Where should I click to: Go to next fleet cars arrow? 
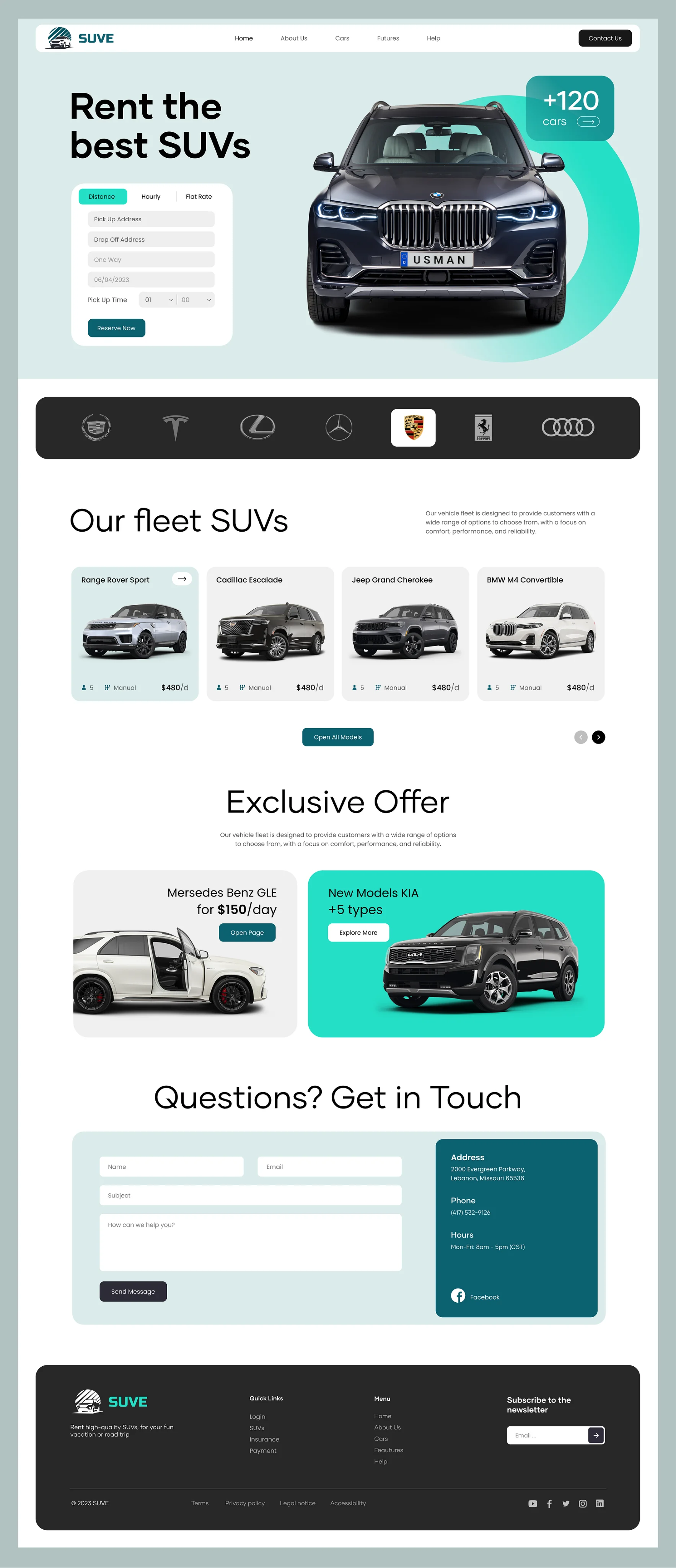[x=598, y=737]
